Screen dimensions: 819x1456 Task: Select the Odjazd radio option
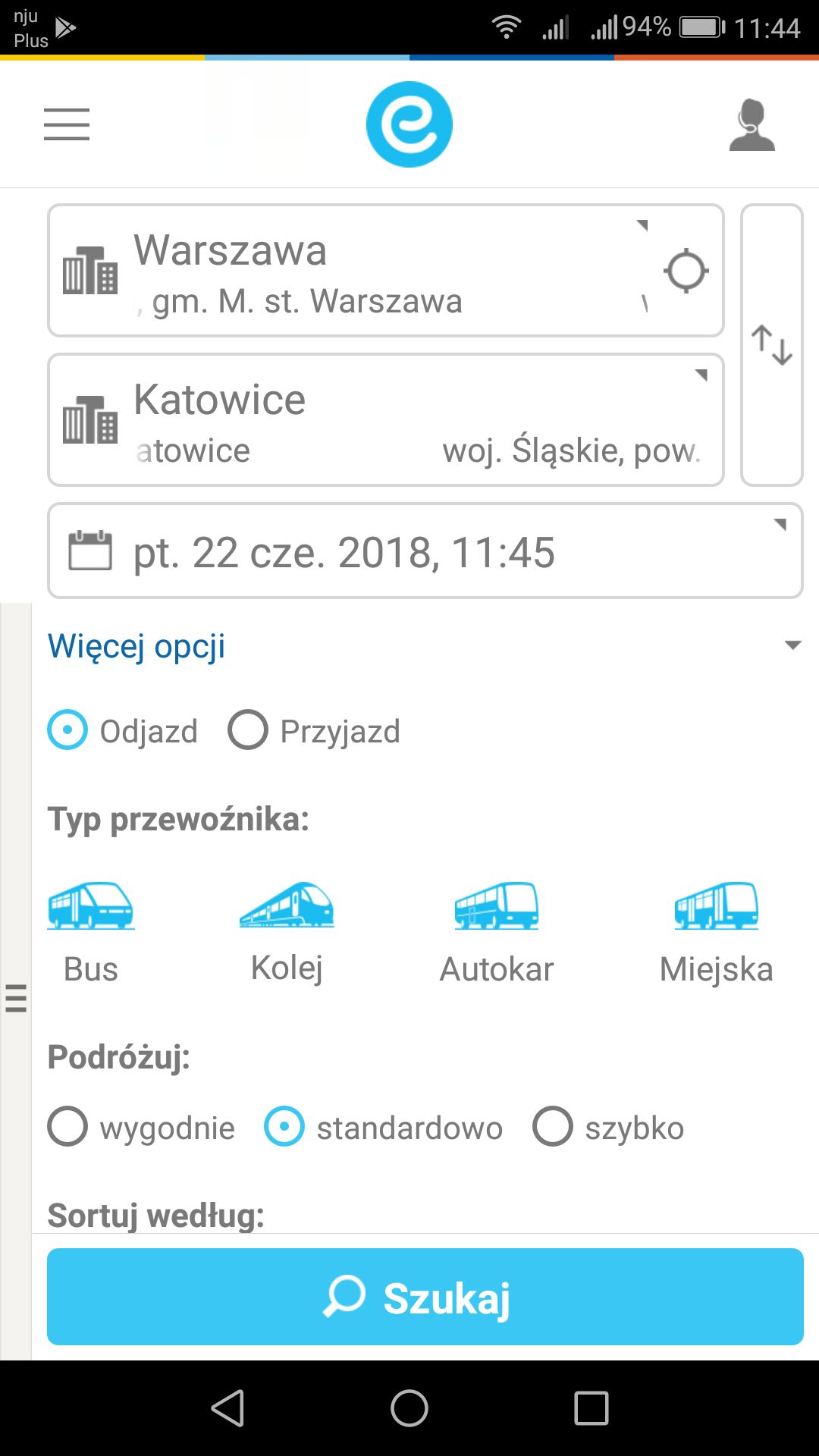123,730
